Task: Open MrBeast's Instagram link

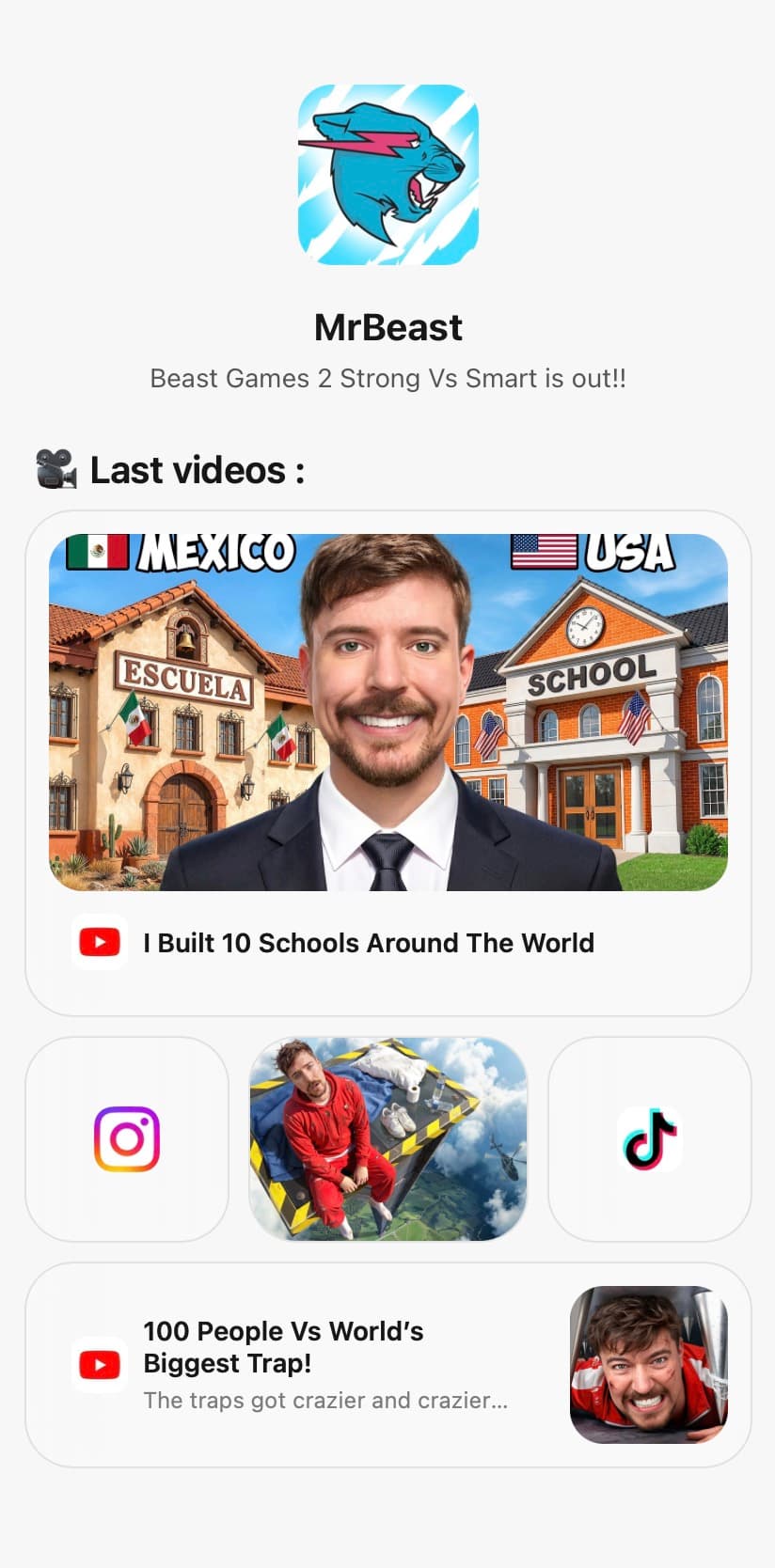Action: tap(127, 1139)
